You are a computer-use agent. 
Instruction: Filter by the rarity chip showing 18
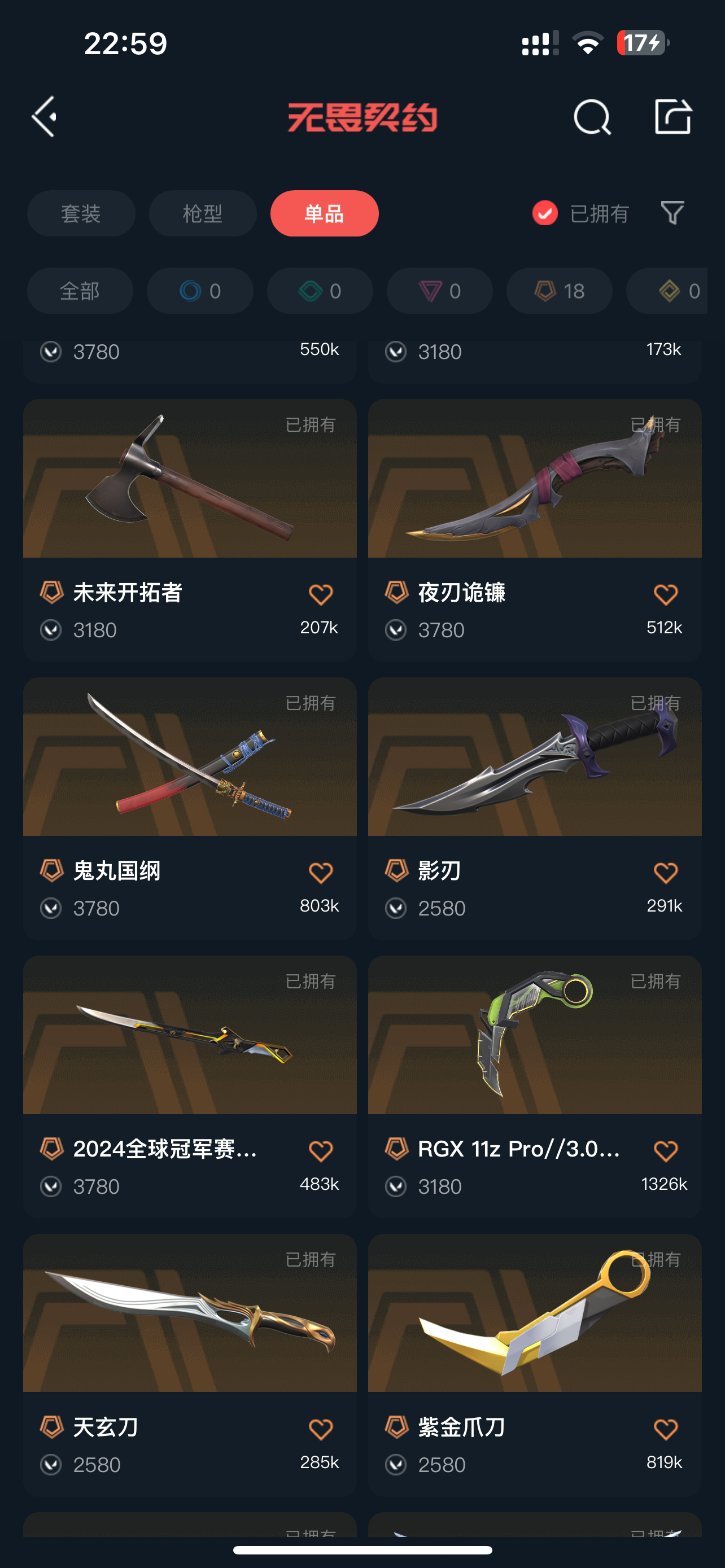coord(560,291)
